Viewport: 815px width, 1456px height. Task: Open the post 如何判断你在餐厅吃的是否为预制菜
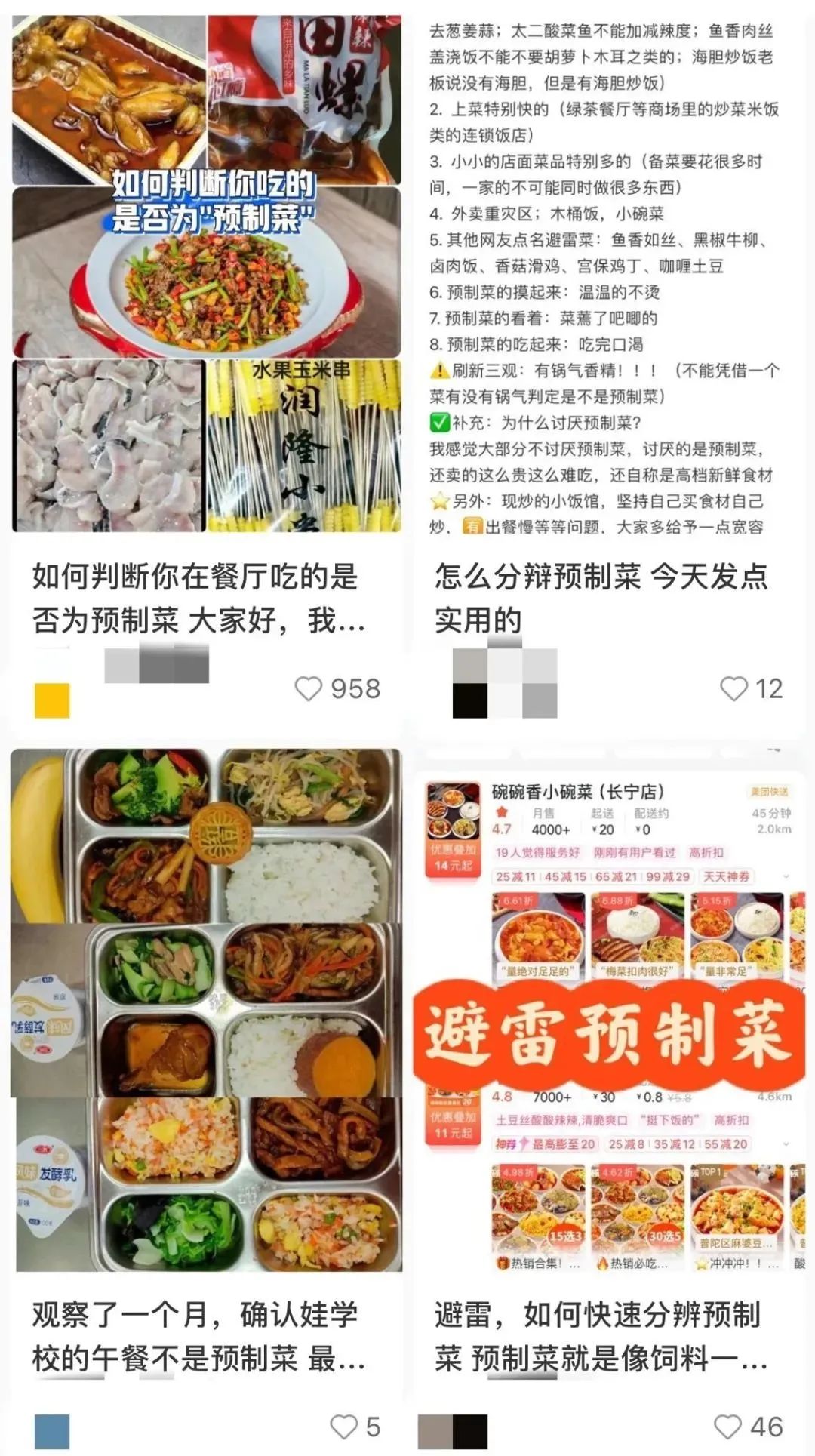point(198,599)
